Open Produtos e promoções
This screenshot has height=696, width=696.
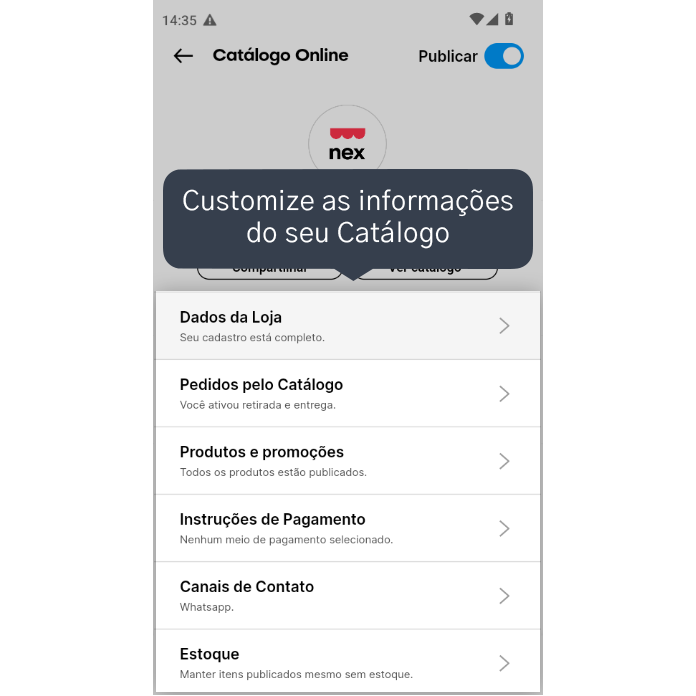pos(347,461)
